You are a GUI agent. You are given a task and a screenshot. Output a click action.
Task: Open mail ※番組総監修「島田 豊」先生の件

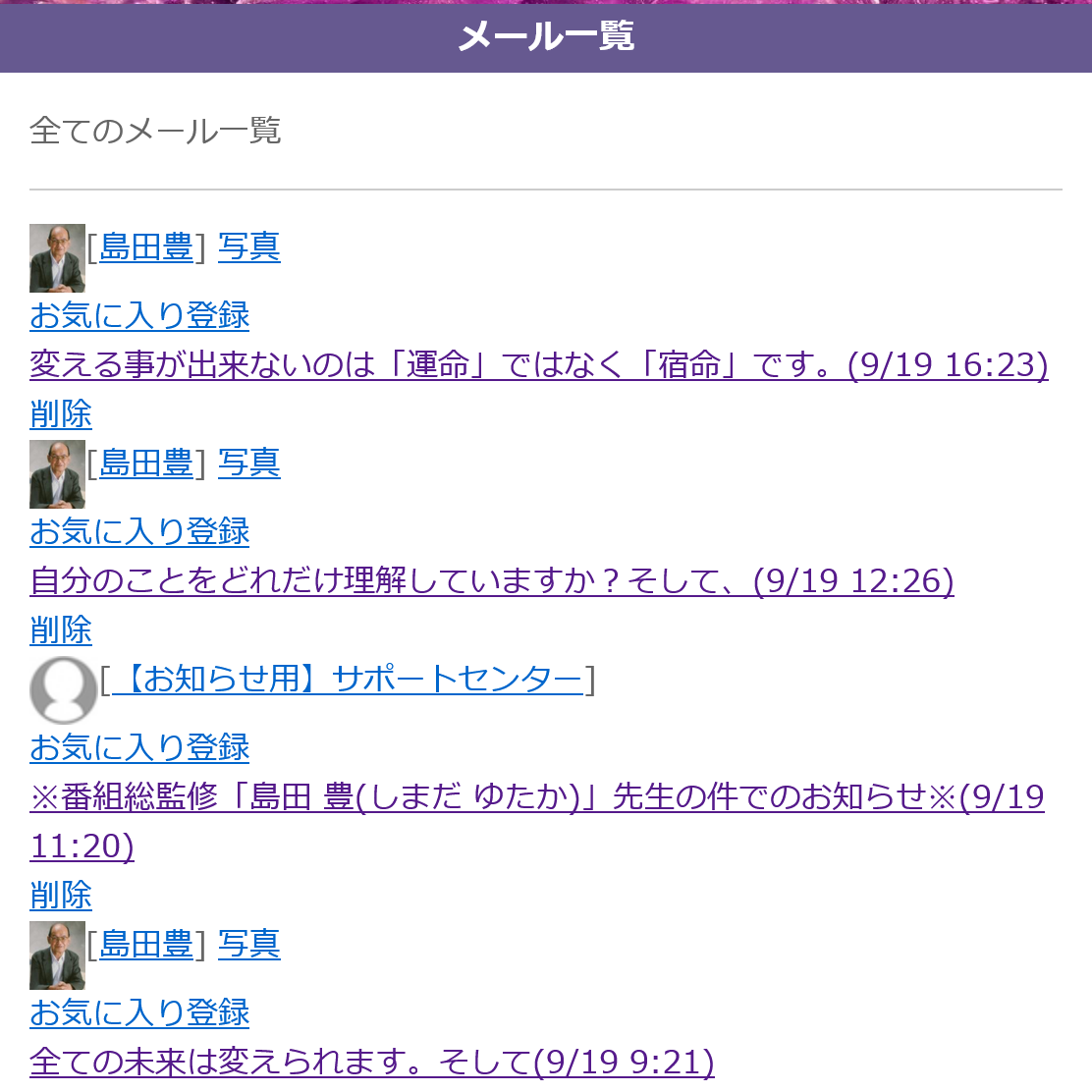point(536,797)
